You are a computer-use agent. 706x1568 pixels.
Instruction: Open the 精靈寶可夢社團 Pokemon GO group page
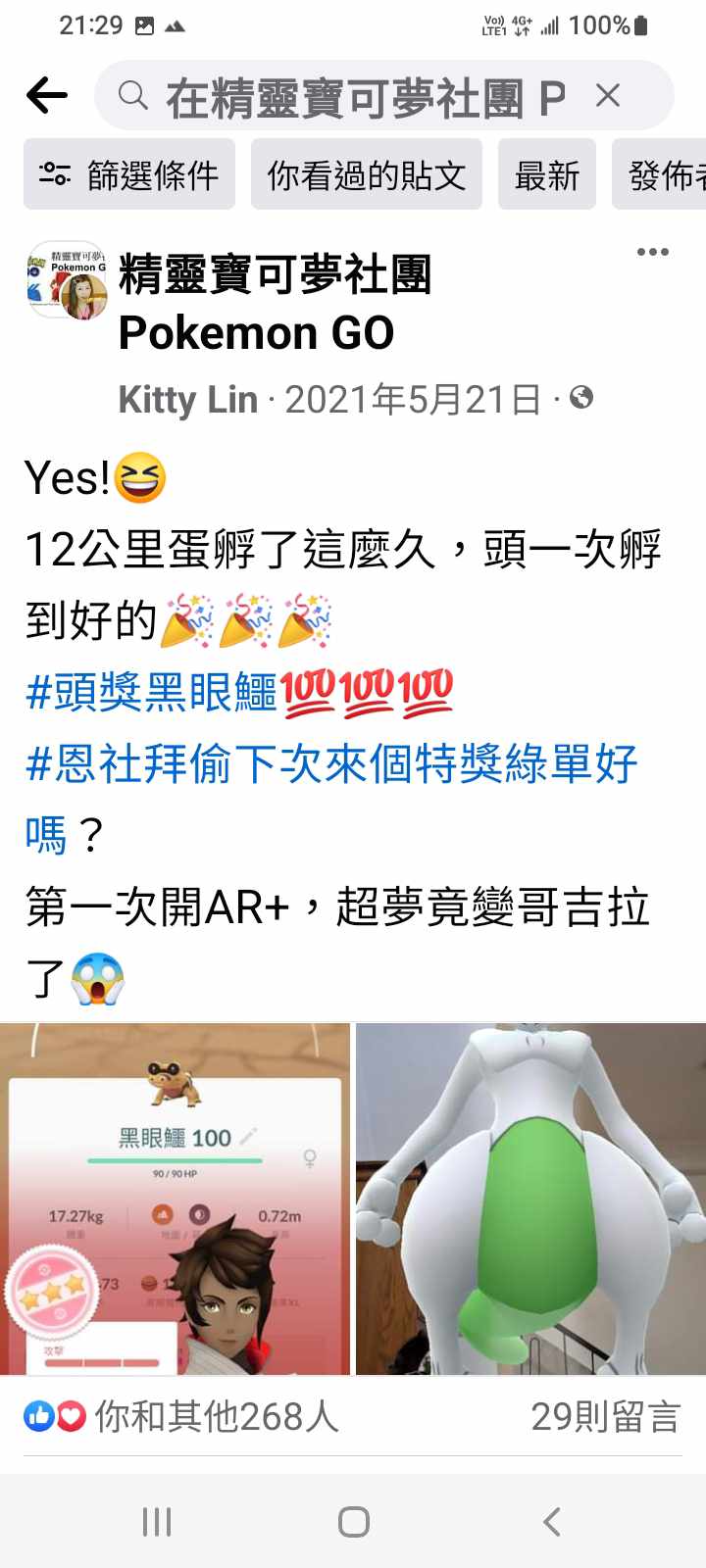(275, 302)
